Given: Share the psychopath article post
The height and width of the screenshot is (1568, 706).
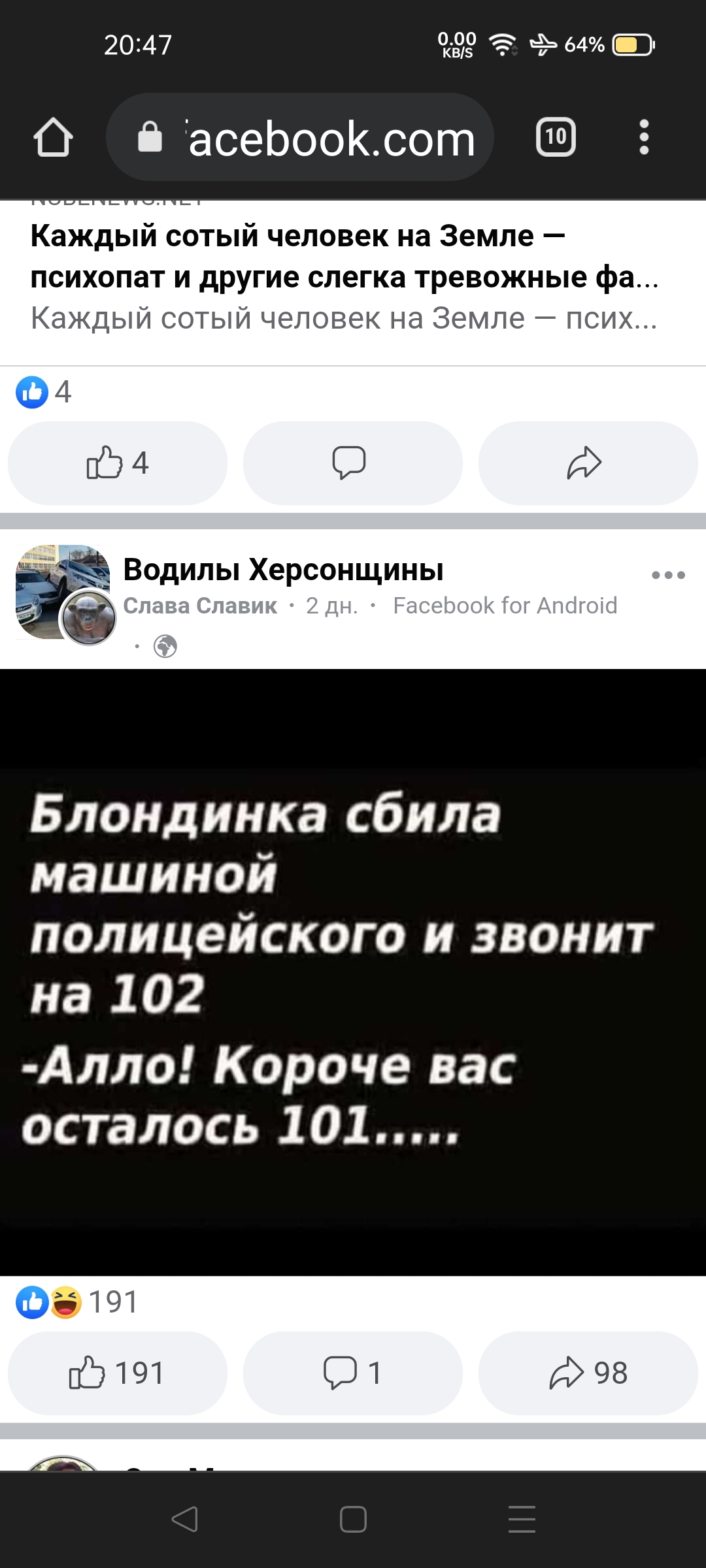Looking at the screenshot, I should click(x=588, y=463).
